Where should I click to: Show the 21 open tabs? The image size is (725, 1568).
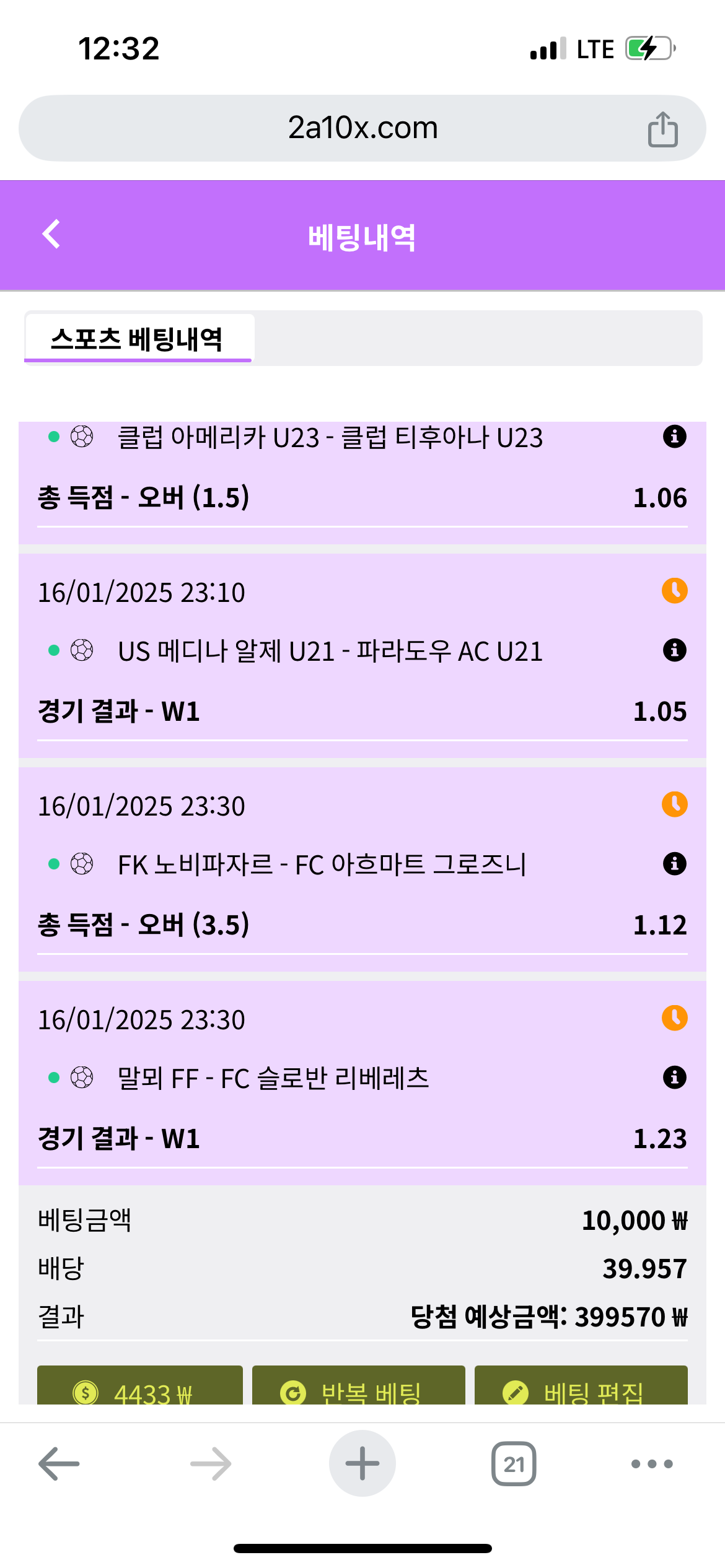click(514, 1463)
